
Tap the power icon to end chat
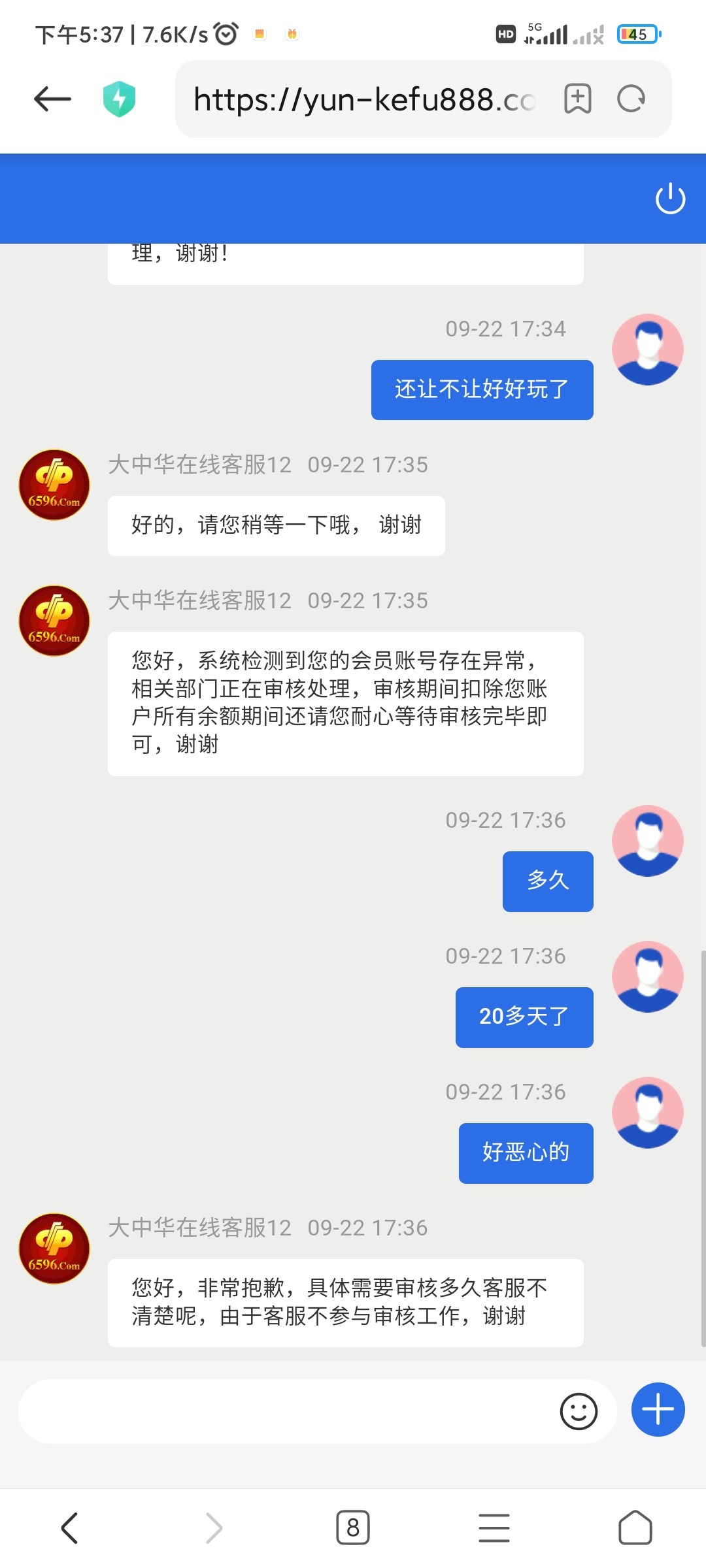click(x=670, y=199)
